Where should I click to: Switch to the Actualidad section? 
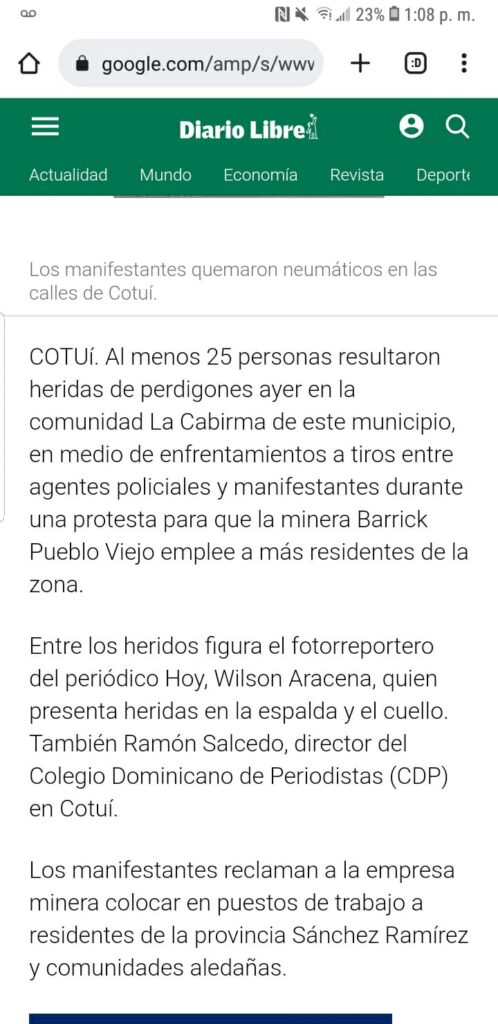[x=68, y=174]
